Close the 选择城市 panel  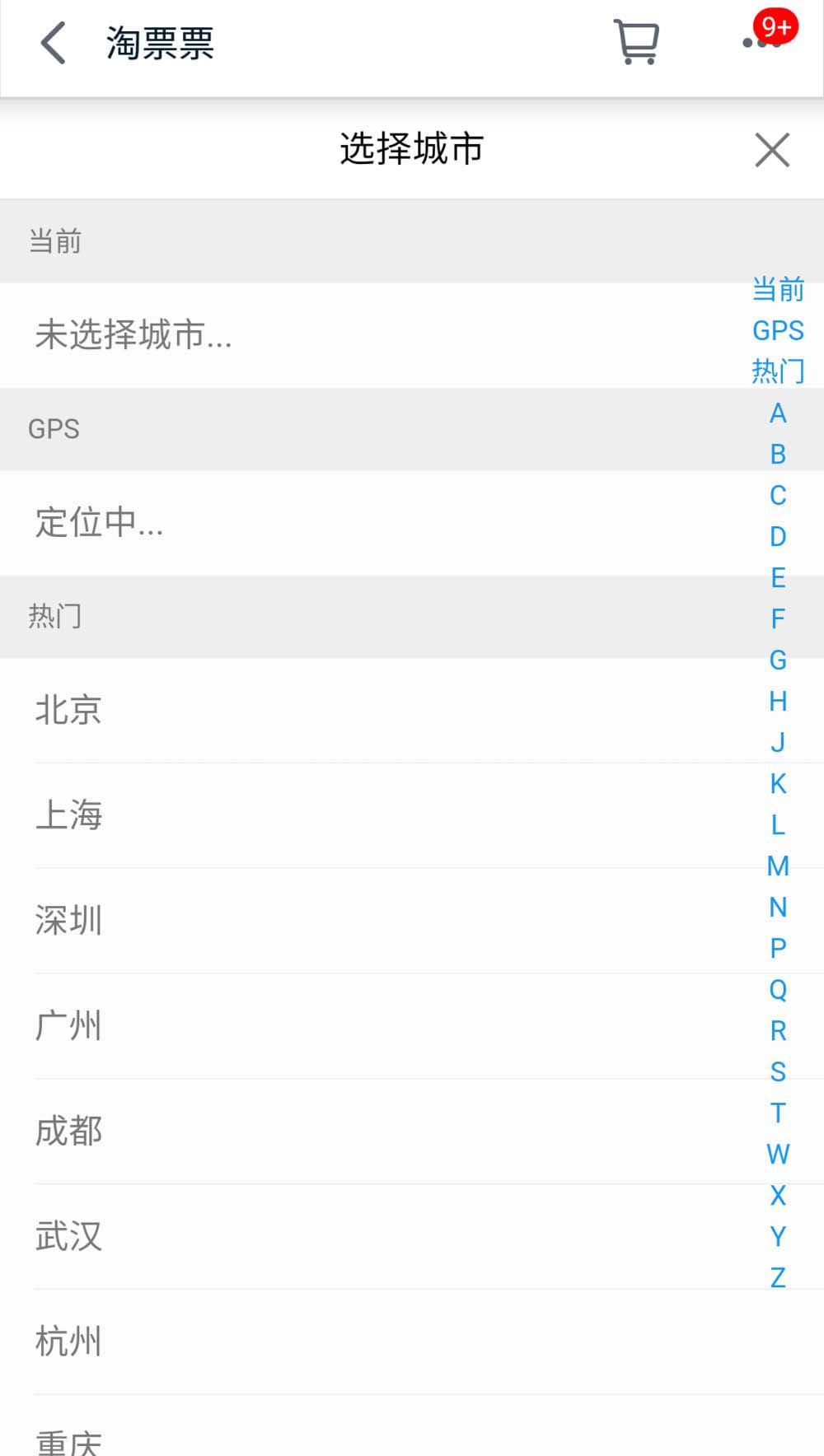pos(772,150)
